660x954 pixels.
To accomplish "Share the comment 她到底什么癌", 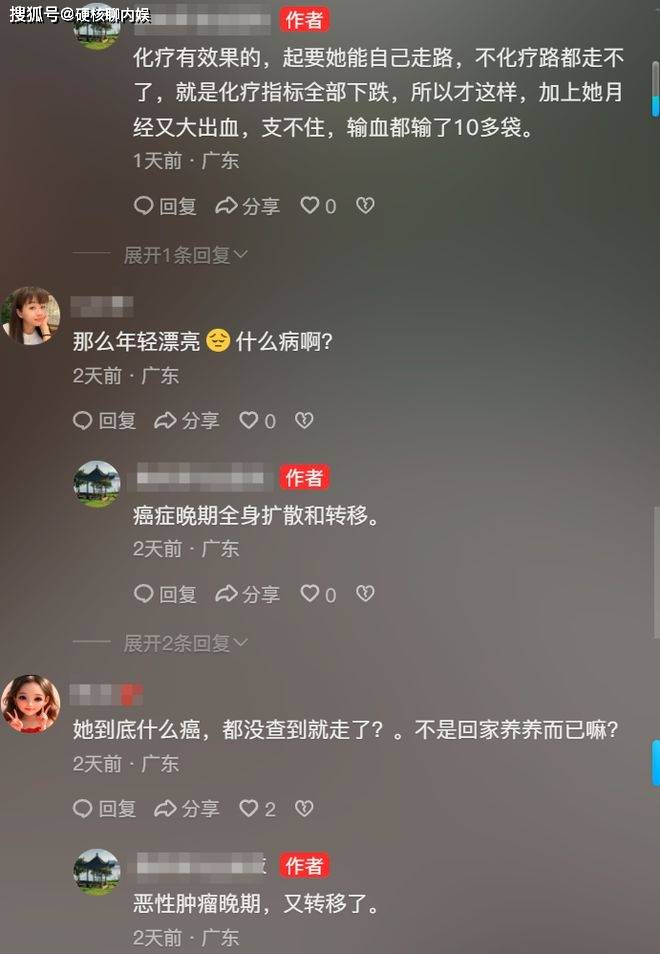I will pos(187,808).
